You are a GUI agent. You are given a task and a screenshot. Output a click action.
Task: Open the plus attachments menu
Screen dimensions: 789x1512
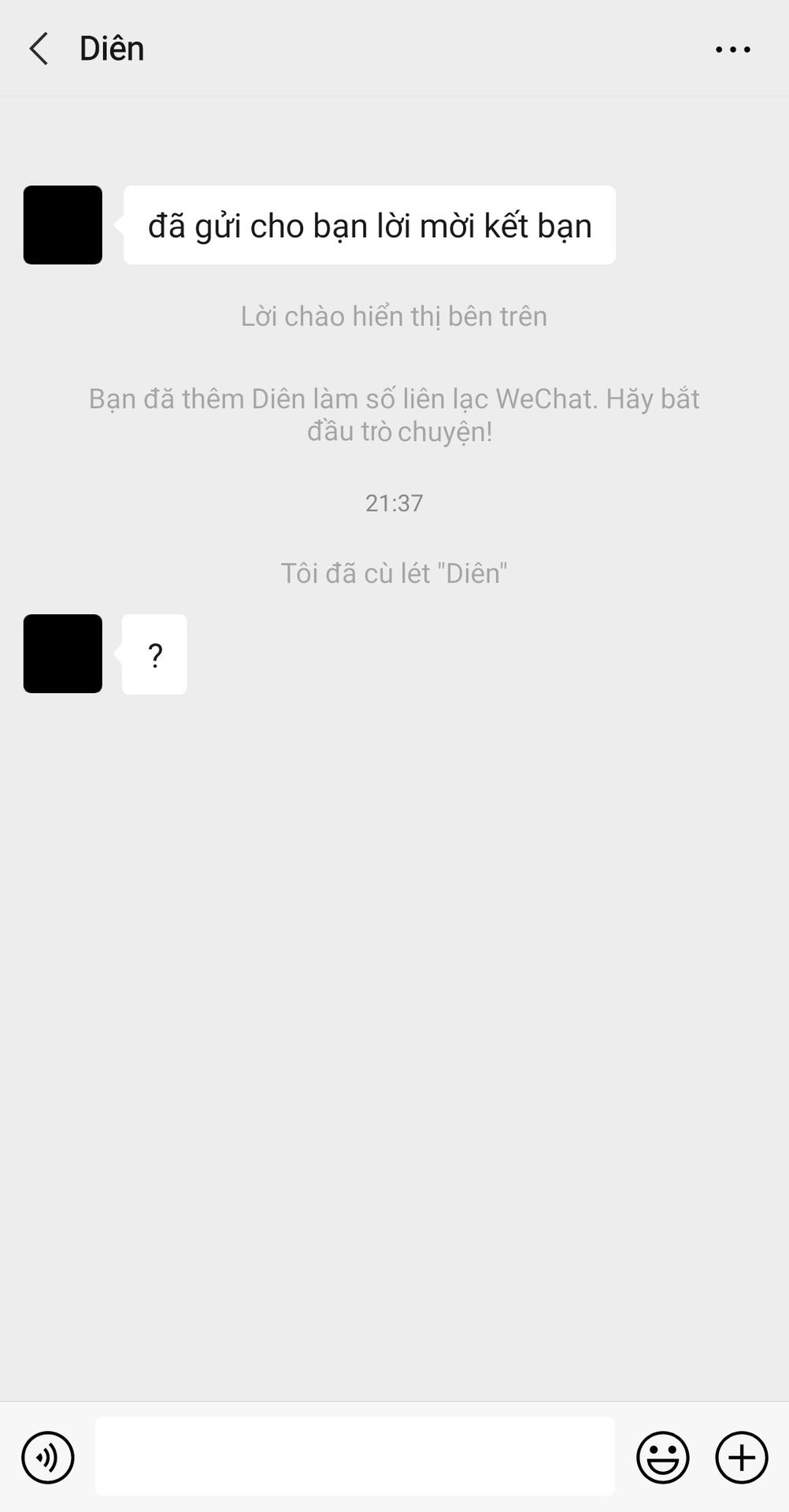point(742,1457)
